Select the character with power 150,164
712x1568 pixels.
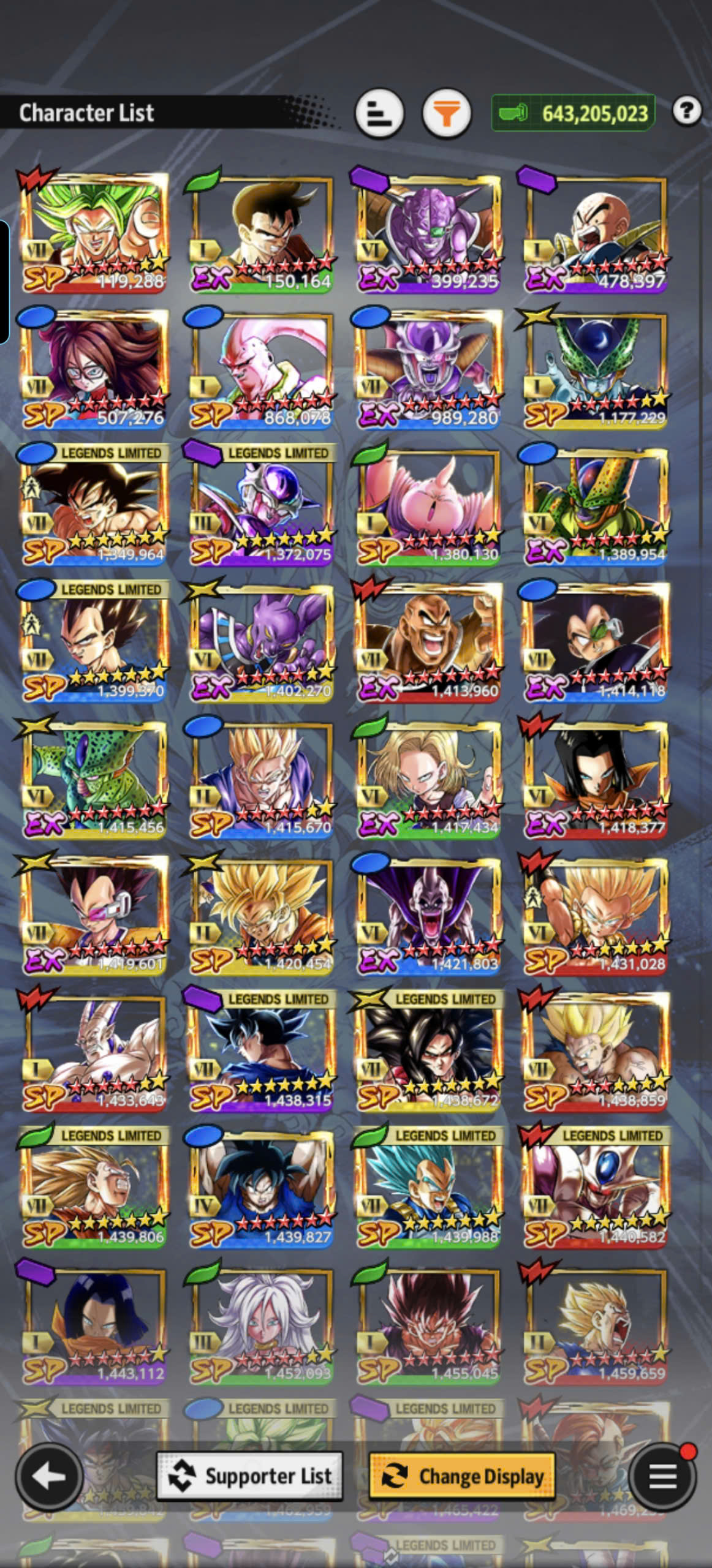click(262, 232)
